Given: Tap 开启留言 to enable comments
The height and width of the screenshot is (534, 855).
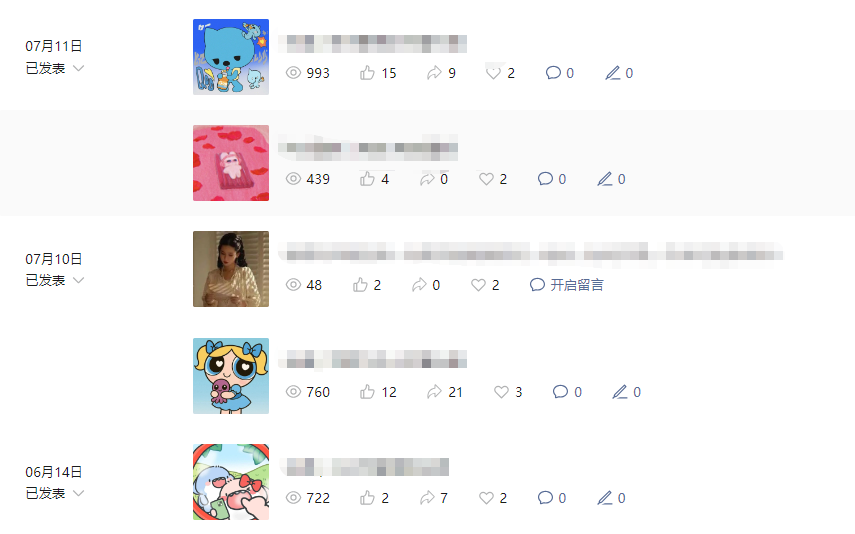Looking at the screenshot, I should pos(567,285).
